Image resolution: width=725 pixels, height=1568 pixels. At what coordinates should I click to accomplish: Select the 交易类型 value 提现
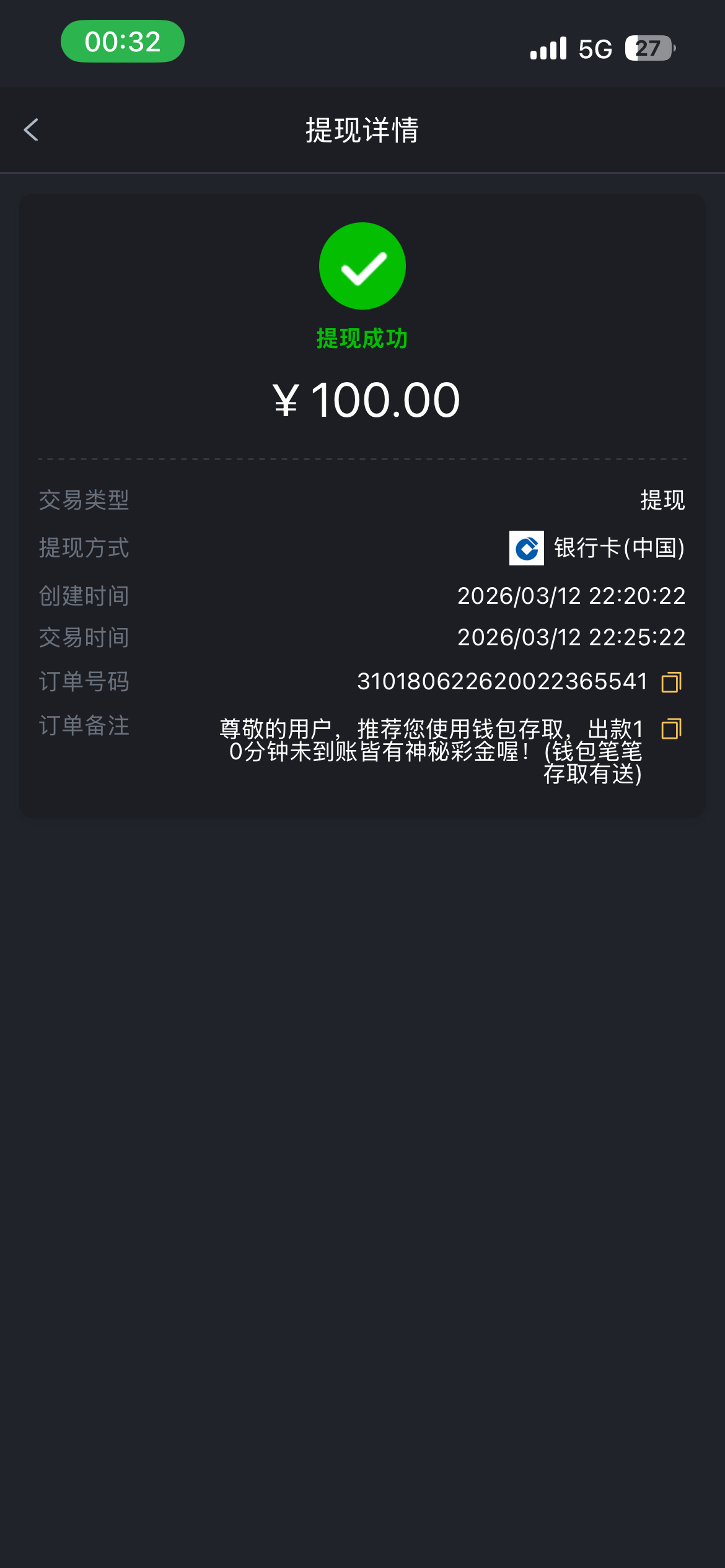[661, 500]
